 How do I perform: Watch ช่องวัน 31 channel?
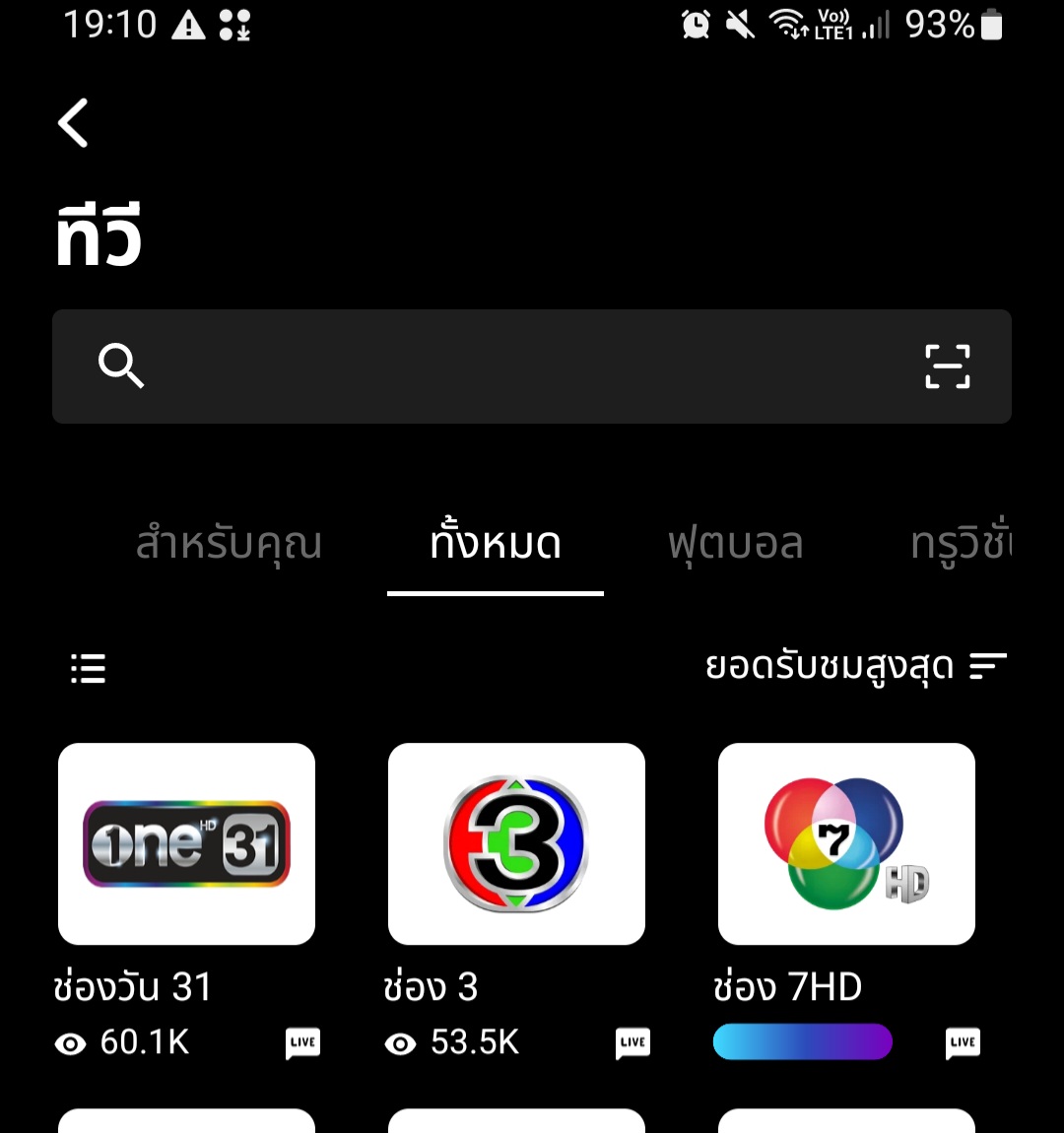pos(186,843)
